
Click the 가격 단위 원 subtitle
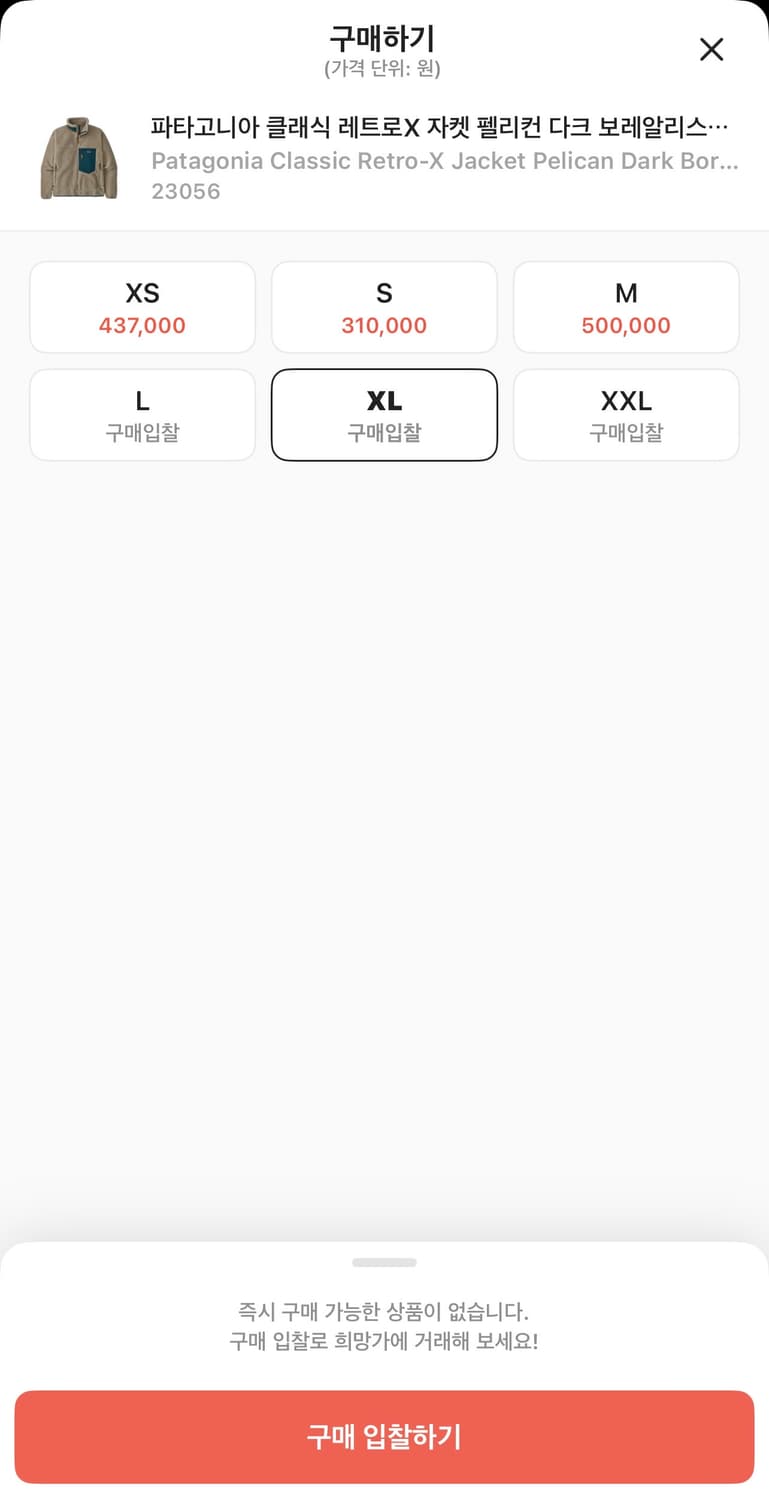(384, 69)
